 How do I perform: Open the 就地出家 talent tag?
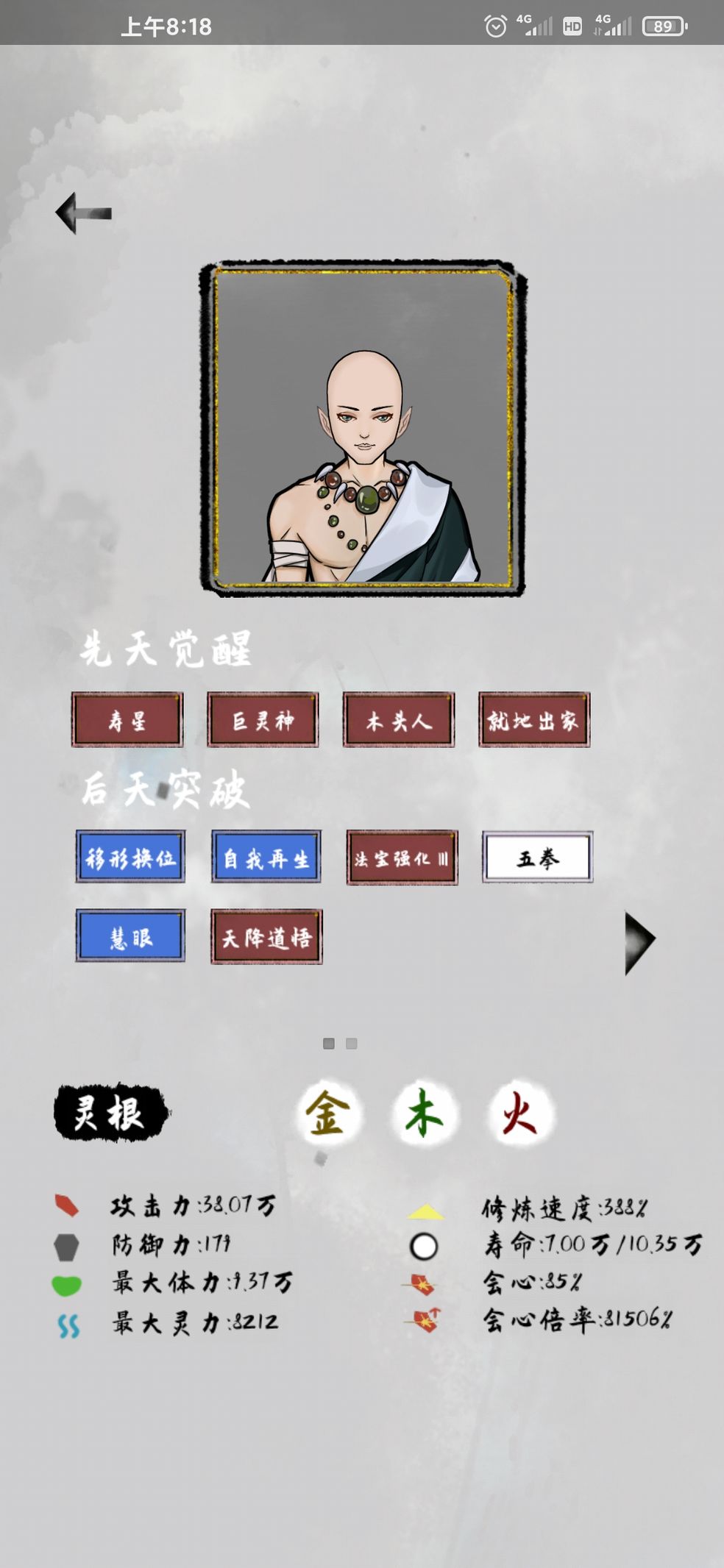[x=534, y=720]
